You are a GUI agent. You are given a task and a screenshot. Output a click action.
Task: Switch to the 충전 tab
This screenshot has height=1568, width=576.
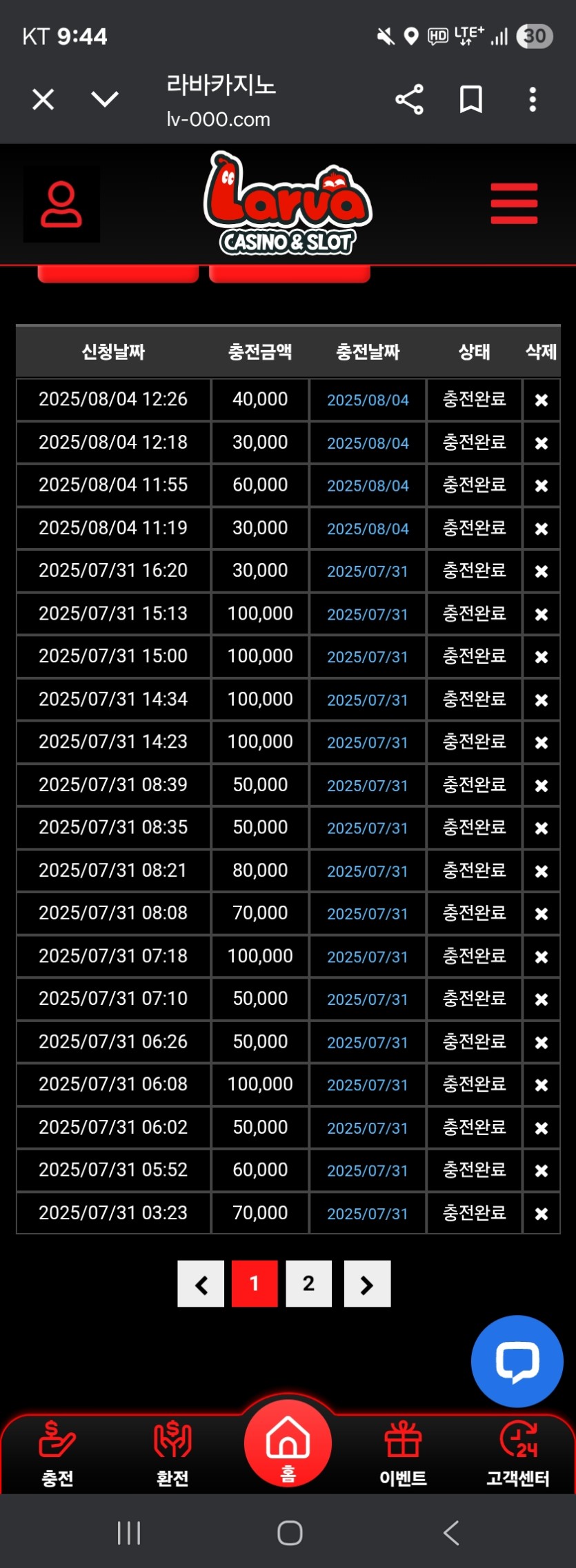[x=57, y=1454]
